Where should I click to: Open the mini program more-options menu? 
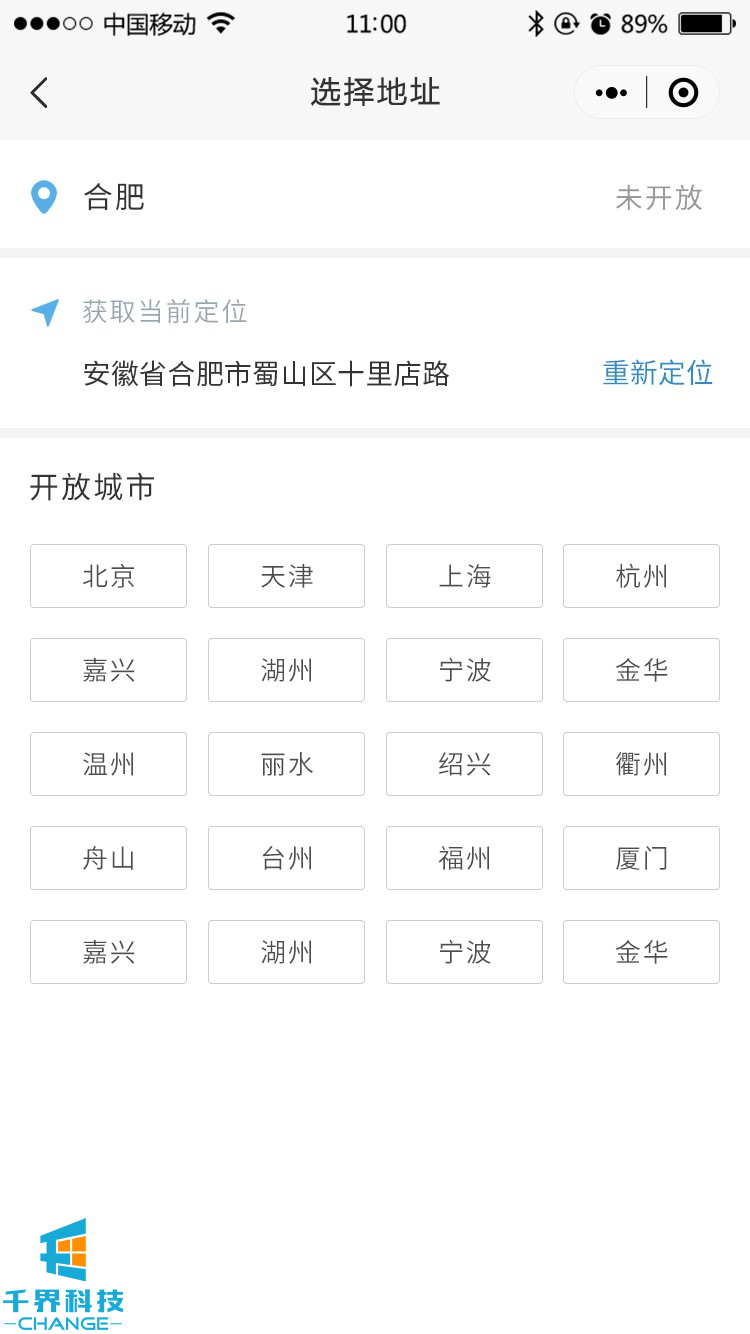(611, 93)
